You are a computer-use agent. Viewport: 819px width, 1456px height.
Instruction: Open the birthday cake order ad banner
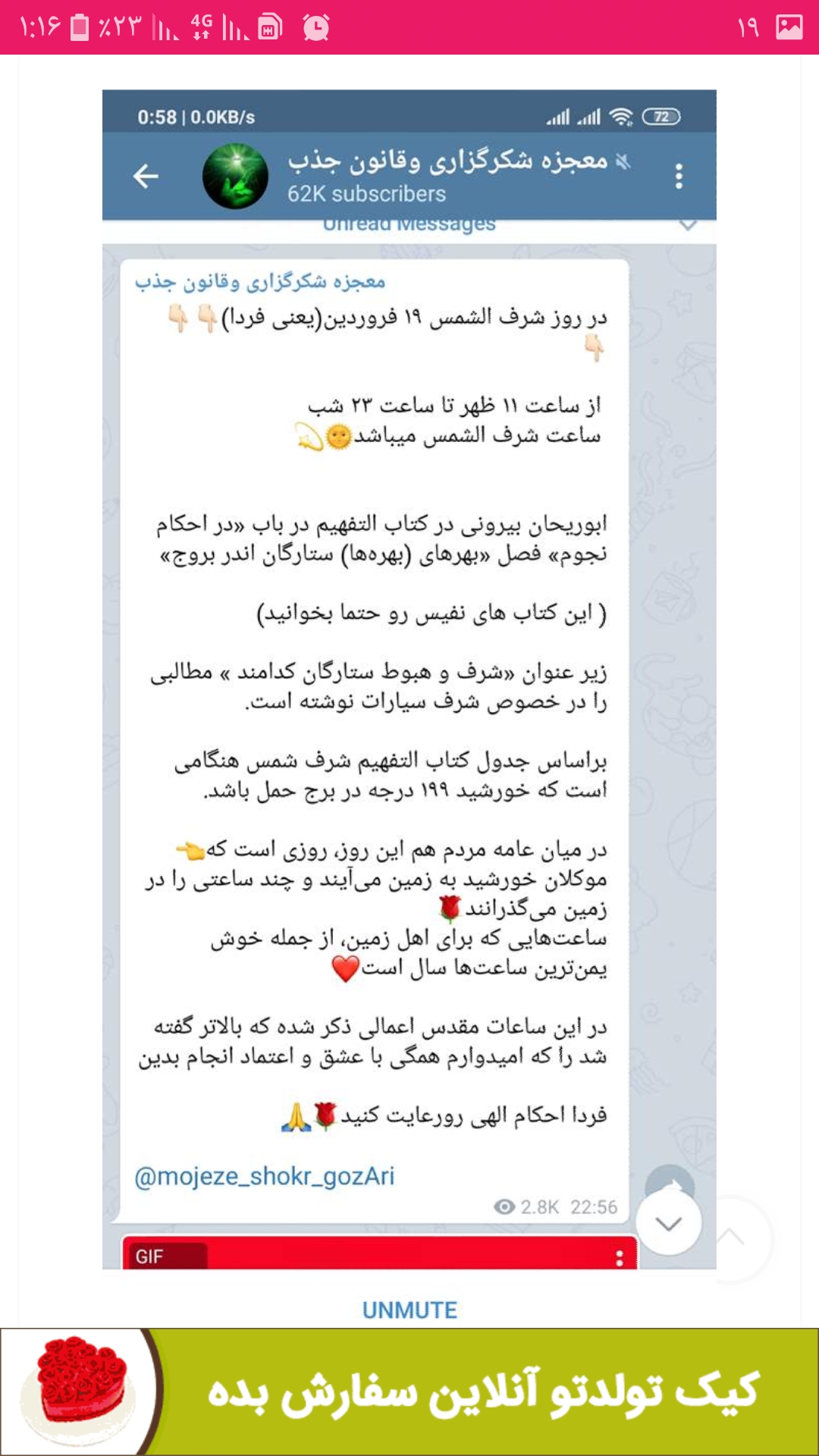(x=409, y=1392)
